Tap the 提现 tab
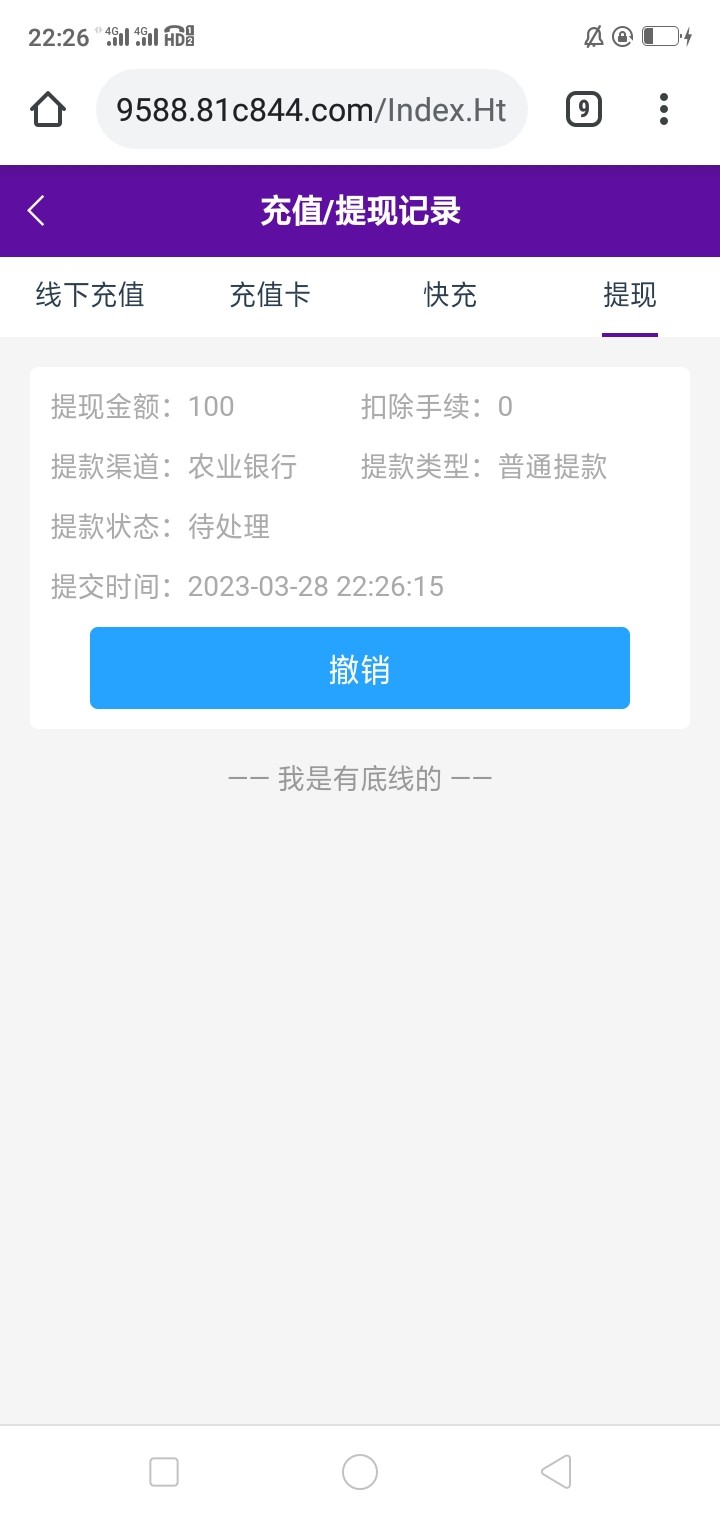This screenshot has width=720, height=1520. [630, 295]
